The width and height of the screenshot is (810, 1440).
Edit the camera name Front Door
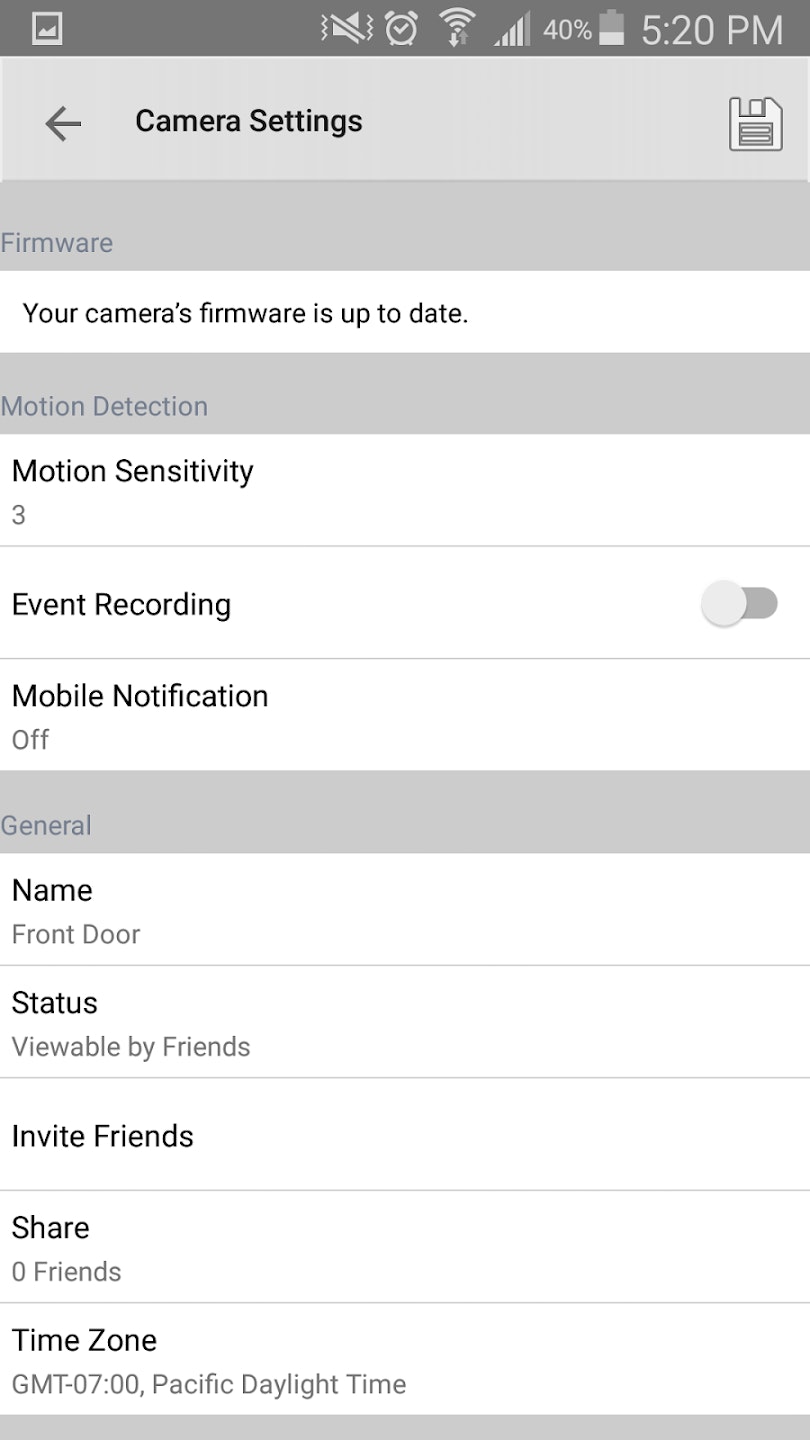[x=405, y=909]
